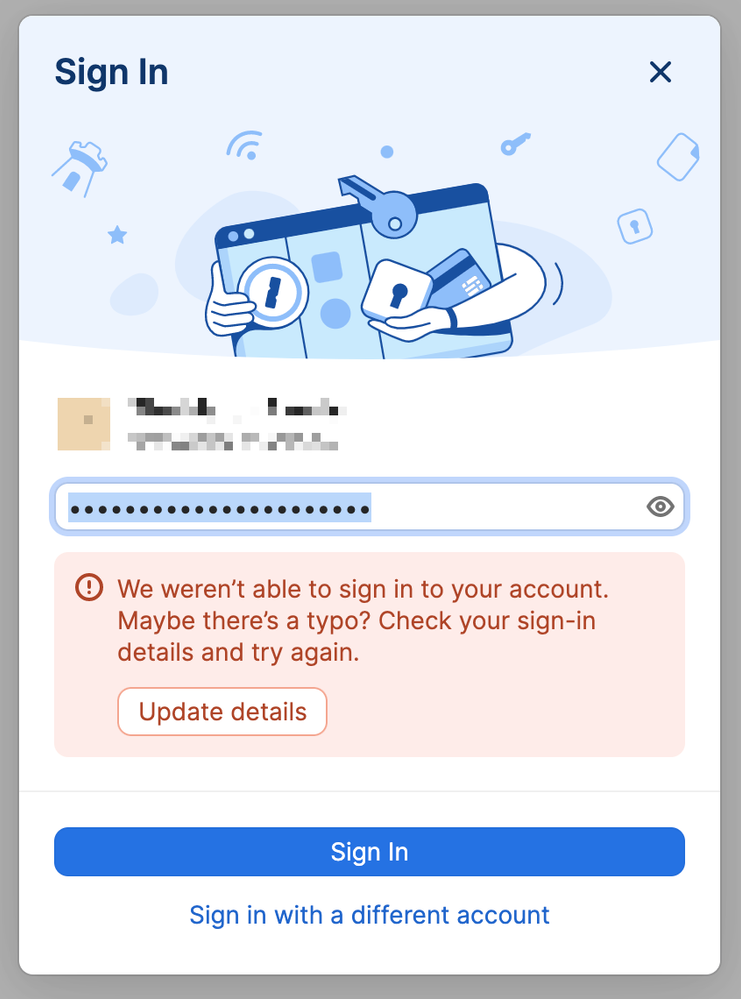Close the Sign In dialog
The width and height of the screenshot is (741, 999).
pyautogui.click(x=660, y=72)
